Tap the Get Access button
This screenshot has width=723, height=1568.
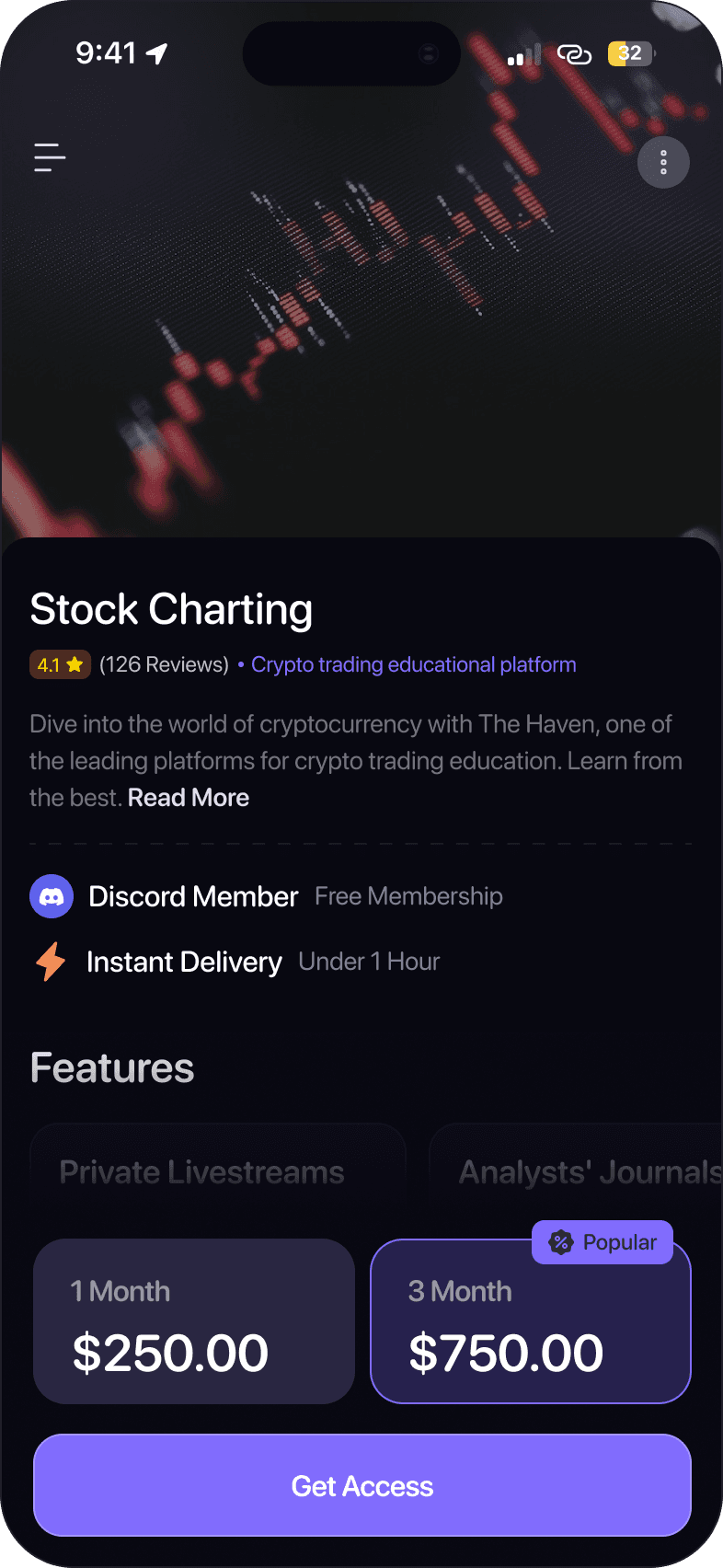tap(362, 1485)
